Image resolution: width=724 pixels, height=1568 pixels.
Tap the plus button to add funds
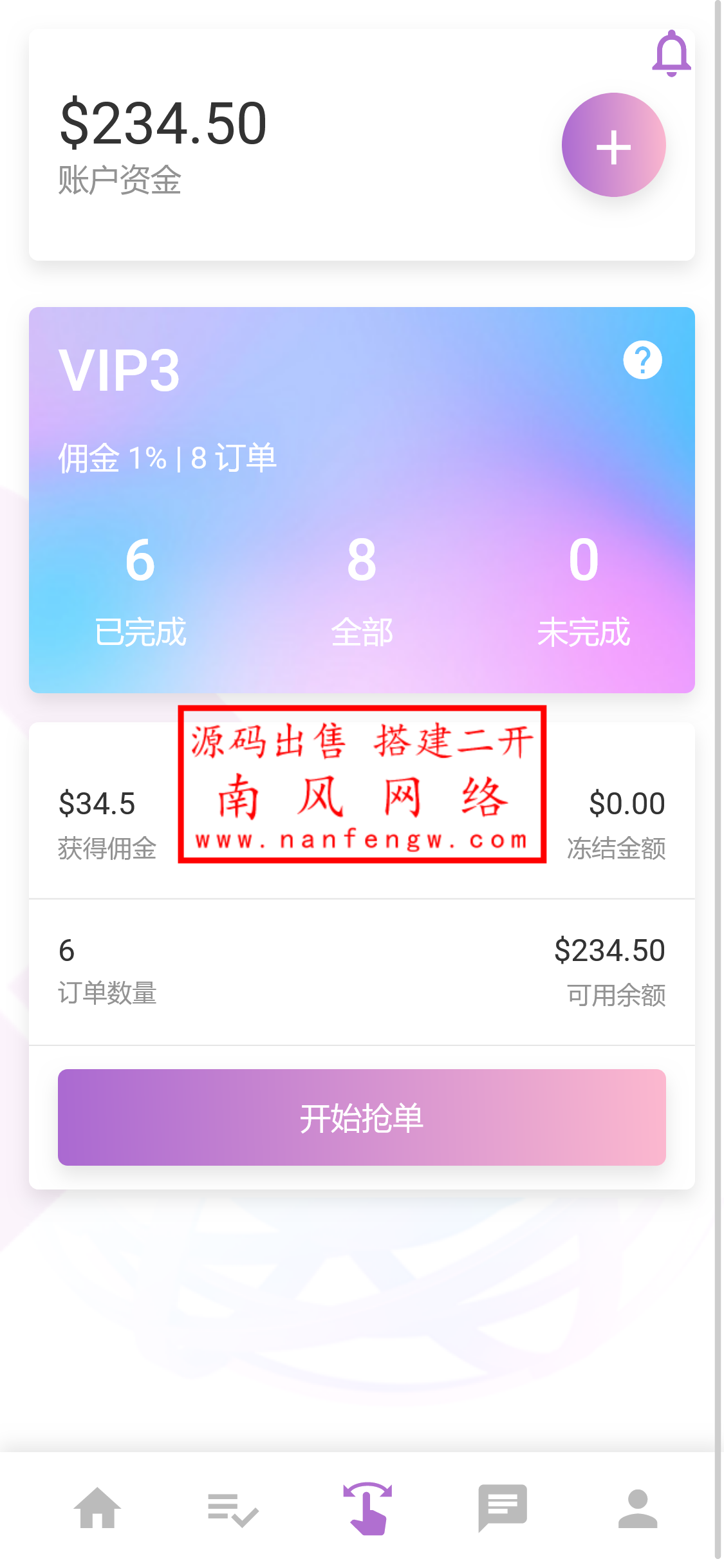coord(613,145)
